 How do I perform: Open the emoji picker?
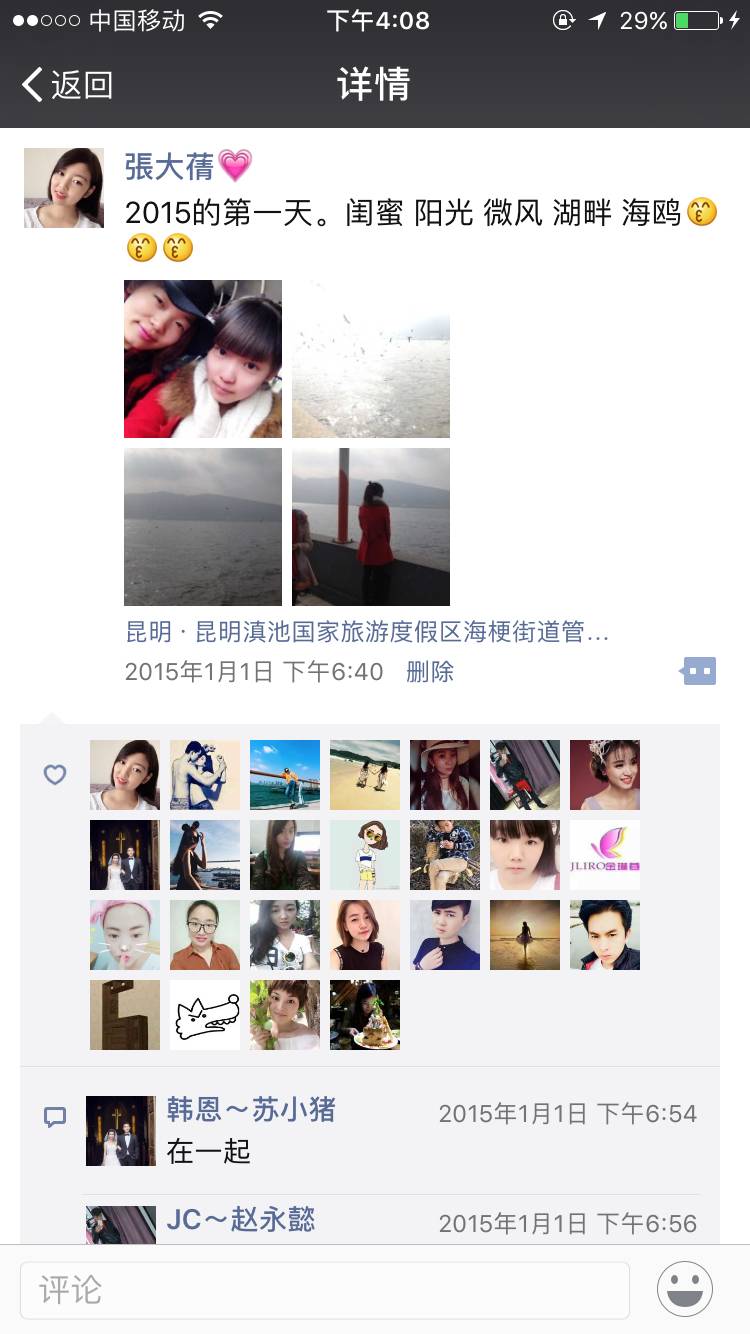click(x=685, y=1289)
